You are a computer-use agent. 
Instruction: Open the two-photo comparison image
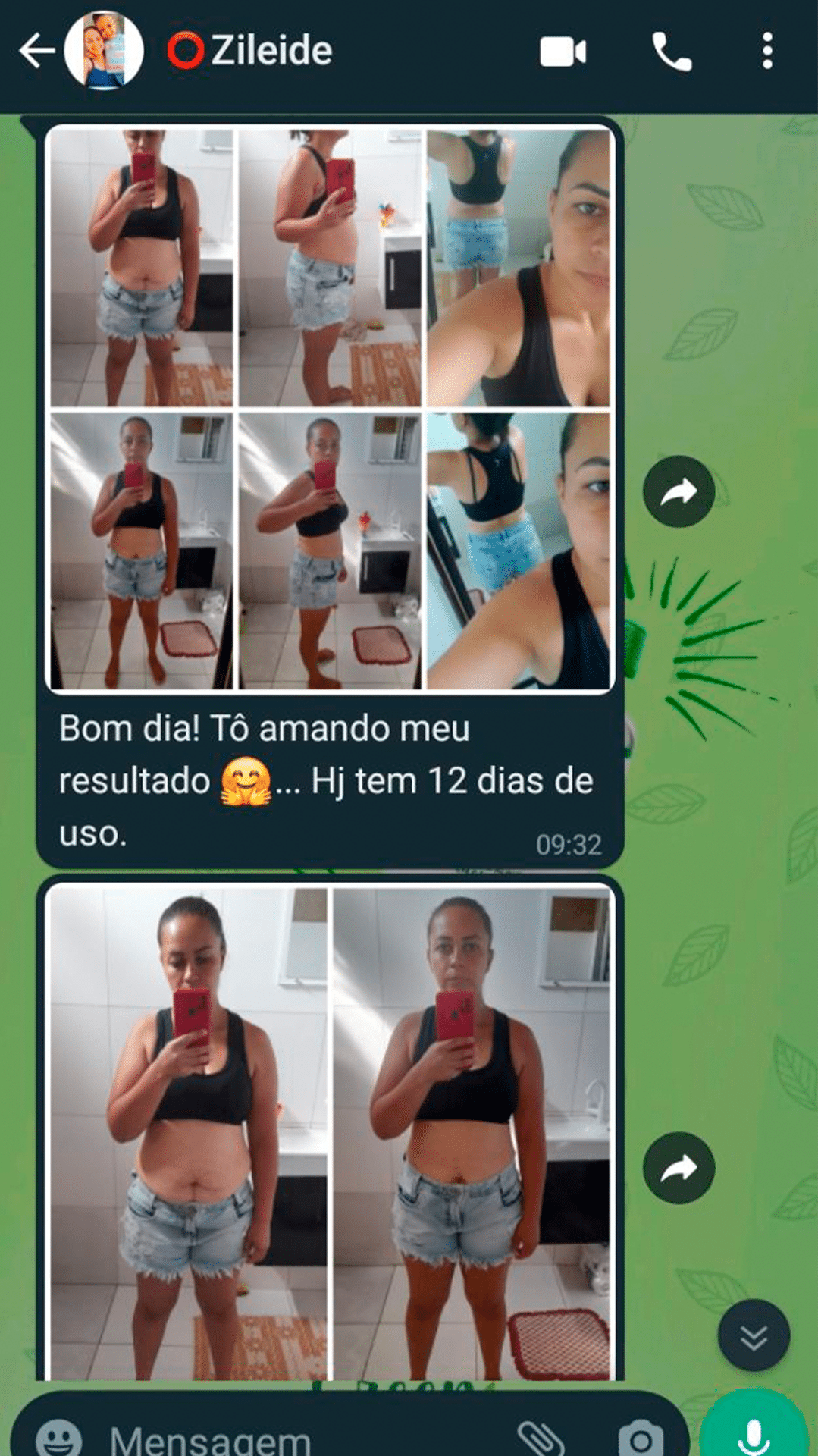pyautogui.click(x=330, y=1130)
